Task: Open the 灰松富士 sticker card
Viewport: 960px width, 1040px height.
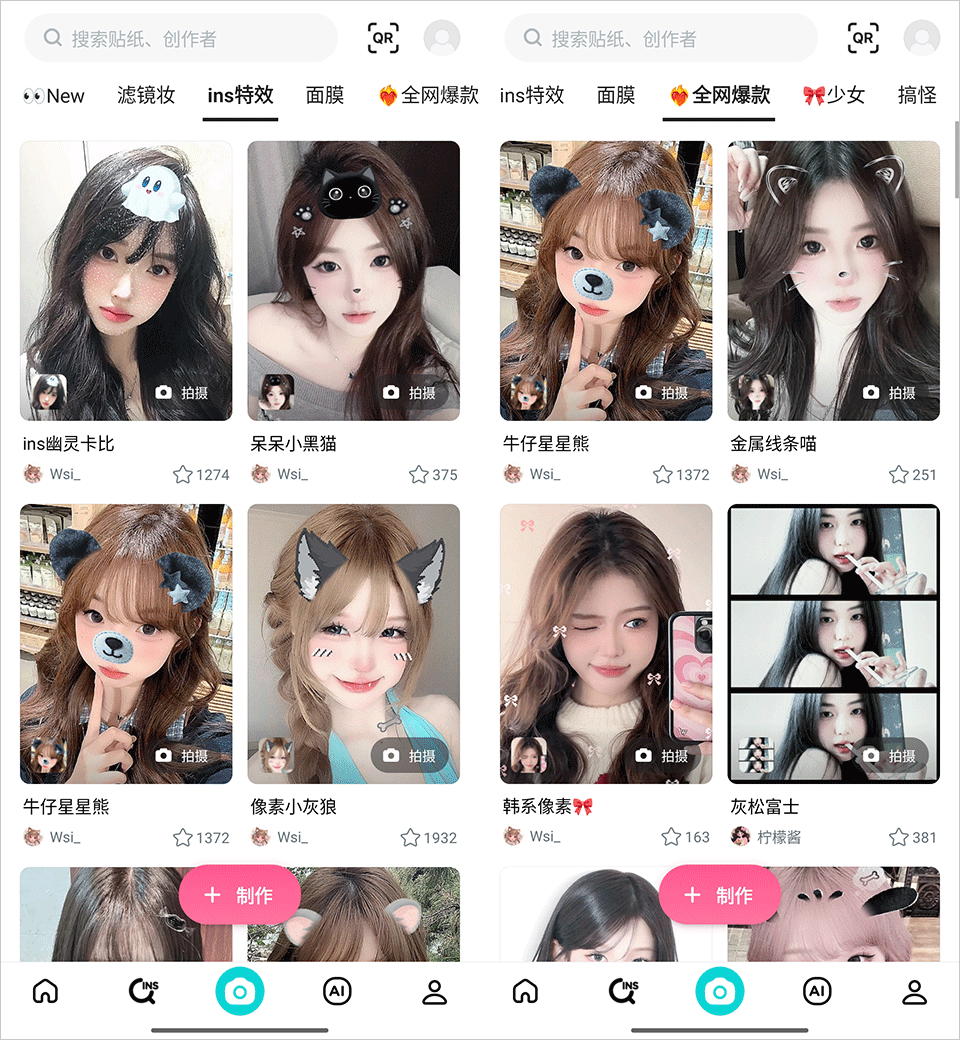Action: [x=834, y=643]
